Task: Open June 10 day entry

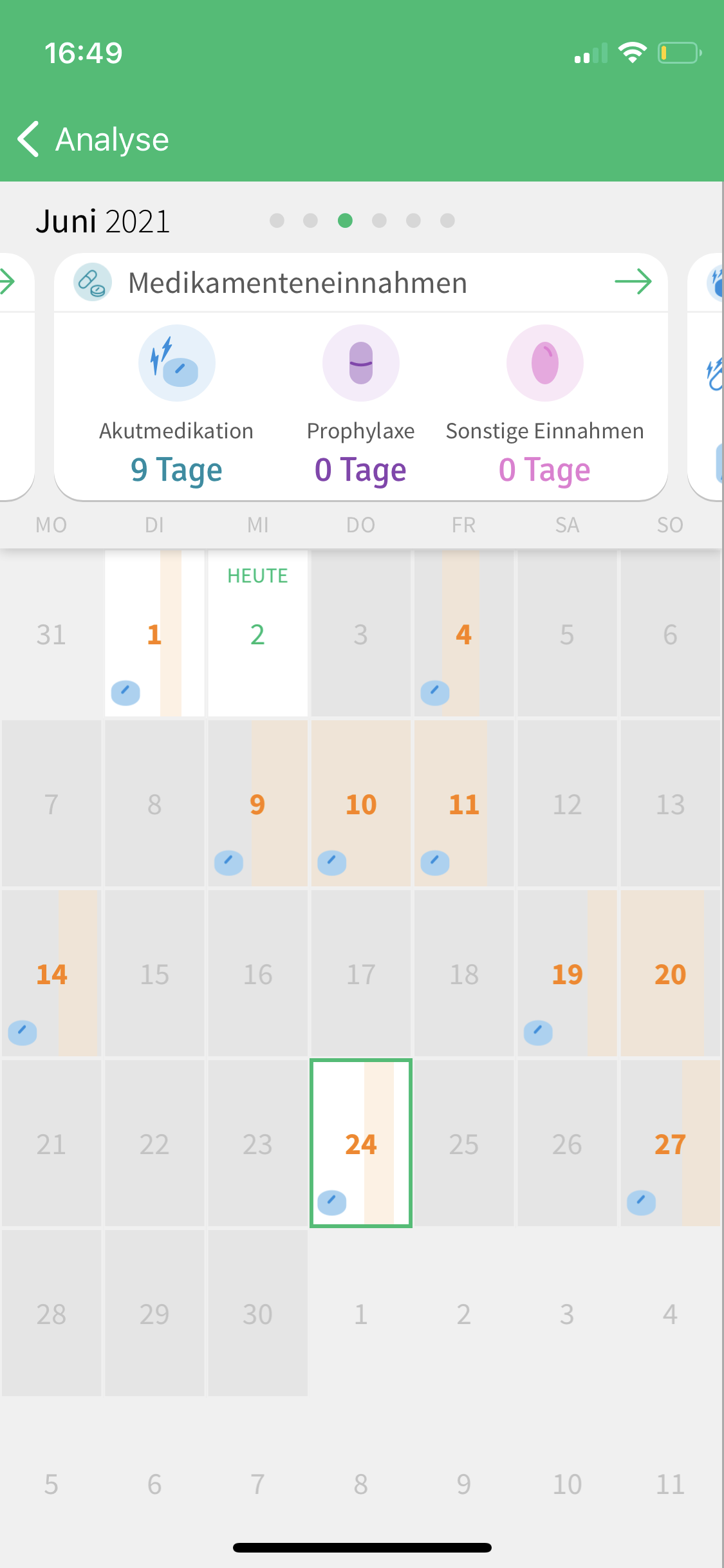Action: click(360, 804)
